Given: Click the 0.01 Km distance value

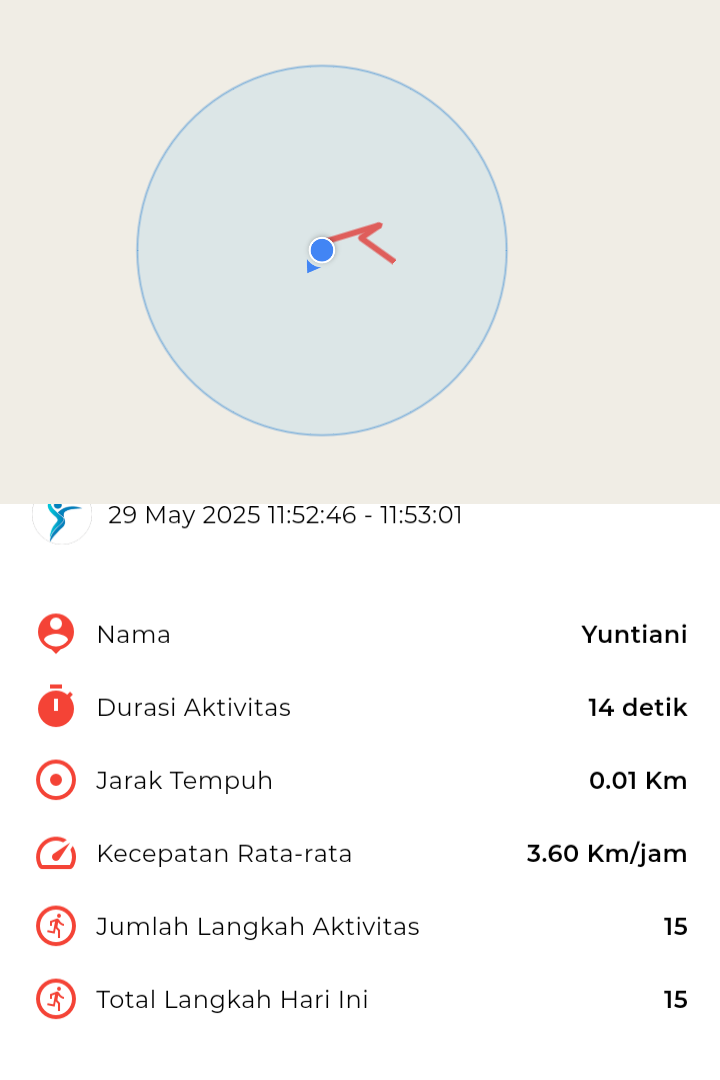Looking at the screenshot, I should [x=638, y=780].
